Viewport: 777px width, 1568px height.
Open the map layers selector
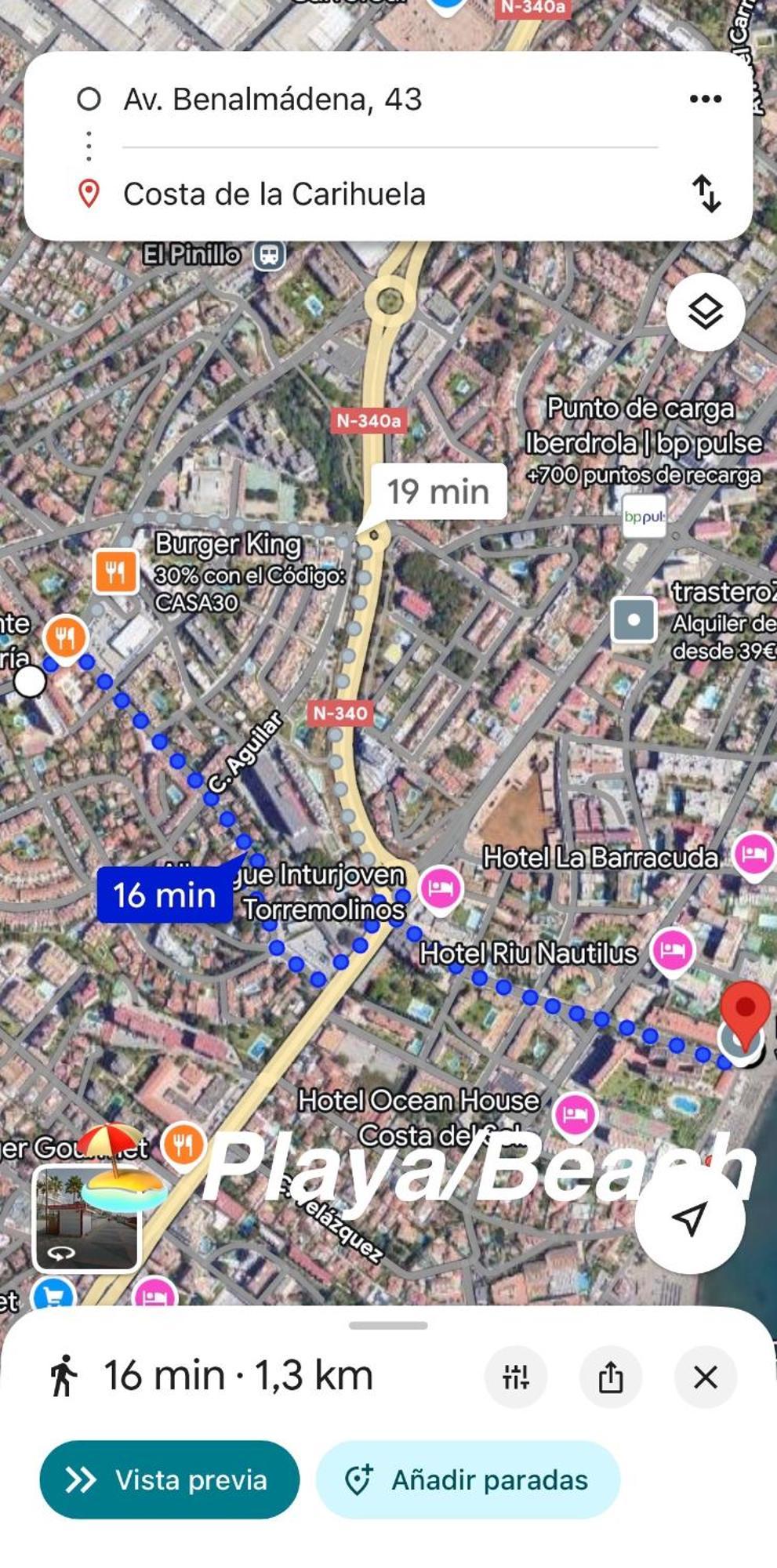click(x=705, y=312)
